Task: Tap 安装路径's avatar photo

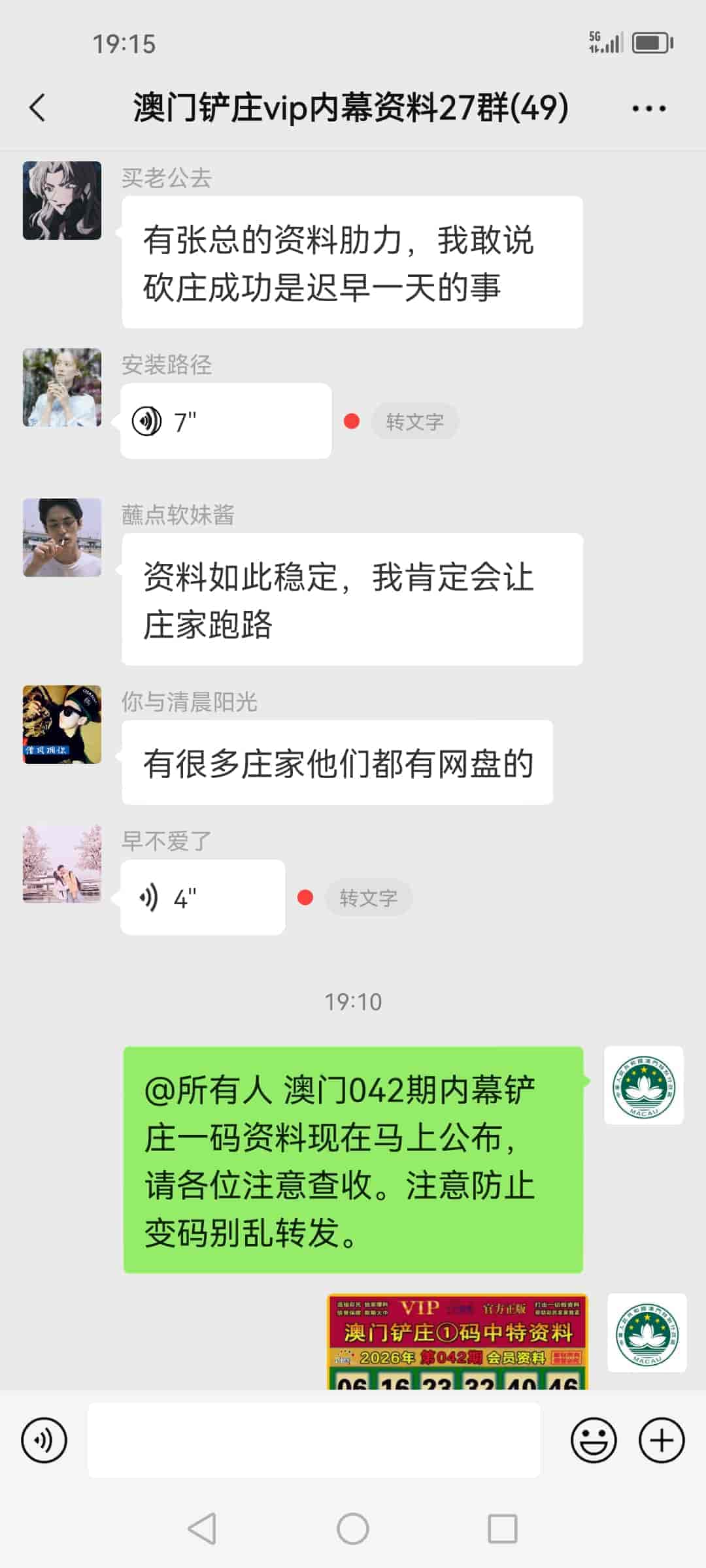Action: [62, 387]
